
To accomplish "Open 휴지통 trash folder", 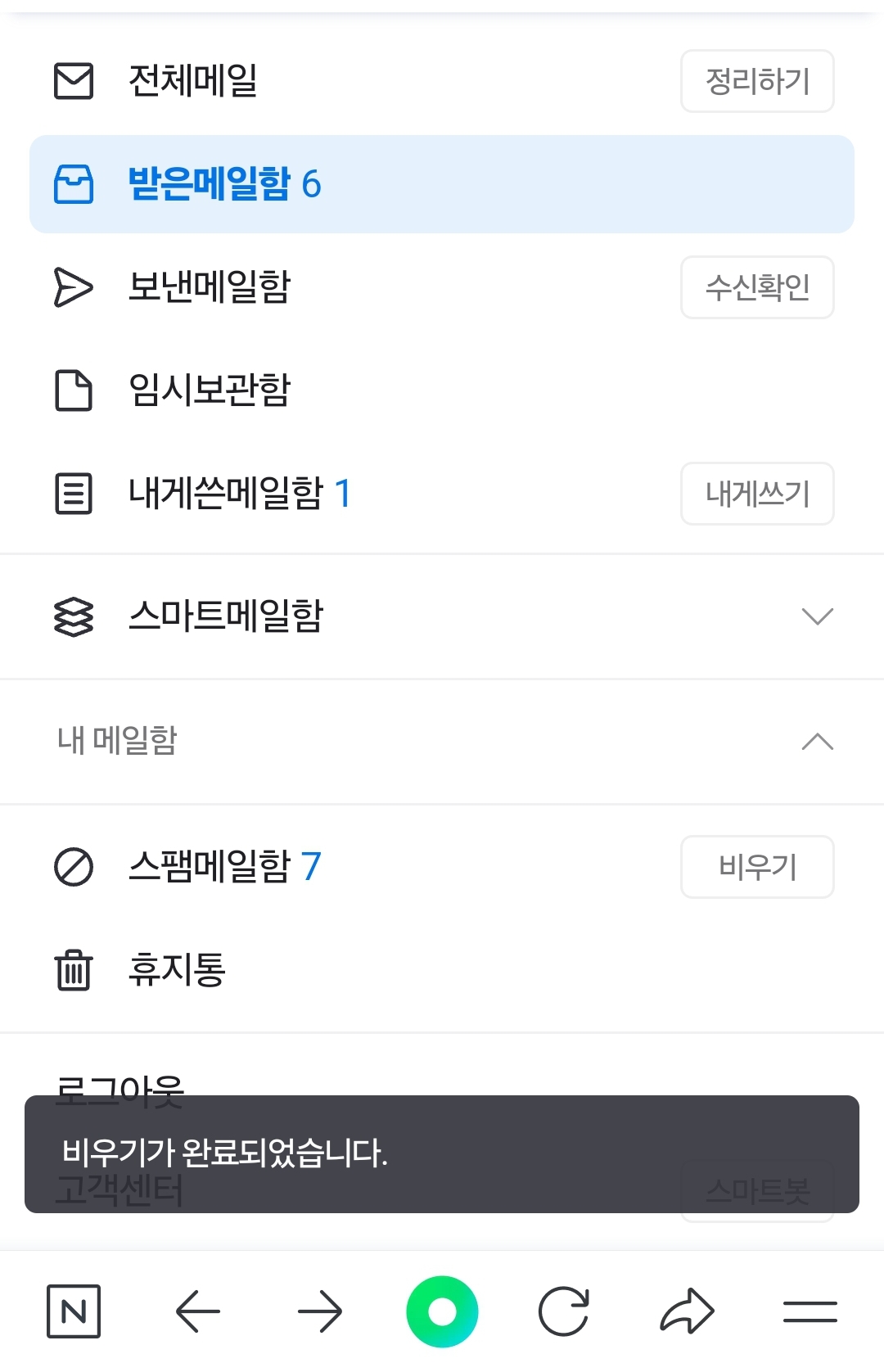I will click(x=177, y=970).
